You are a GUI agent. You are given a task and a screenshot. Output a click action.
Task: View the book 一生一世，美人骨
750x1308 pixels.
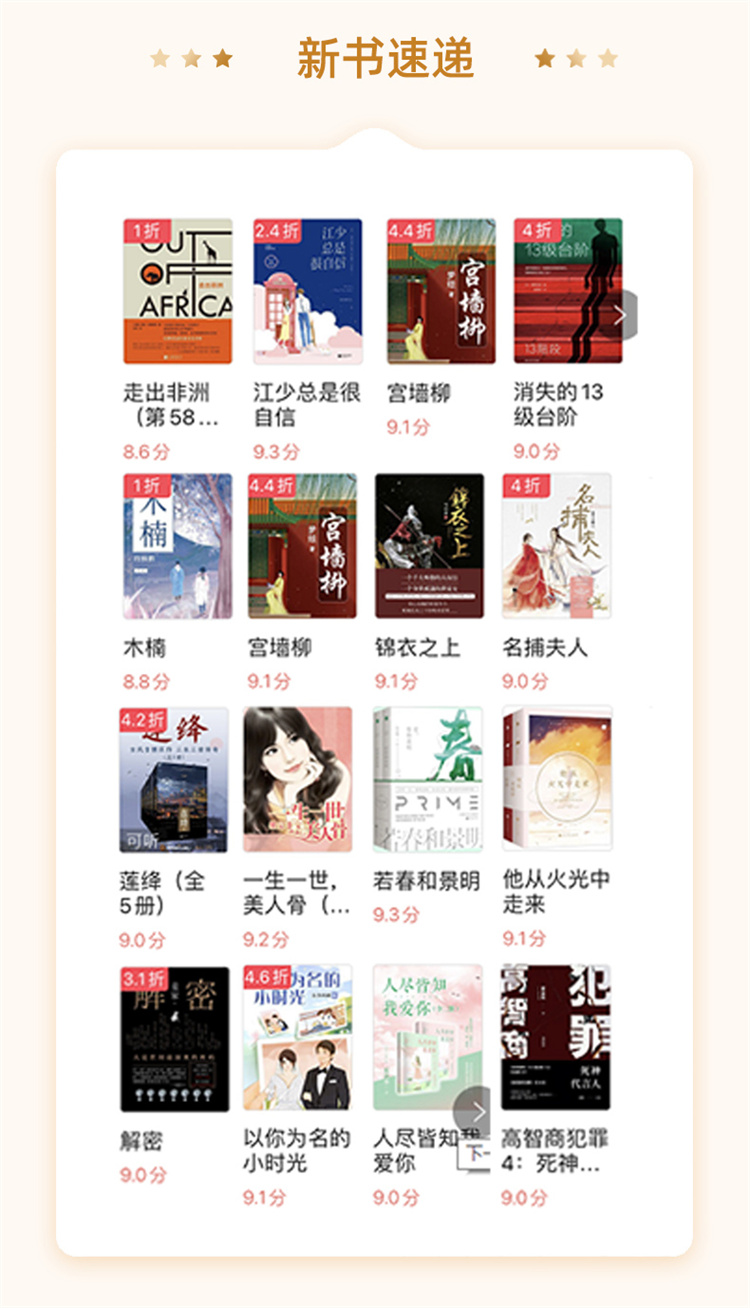(x=297, y=780)
